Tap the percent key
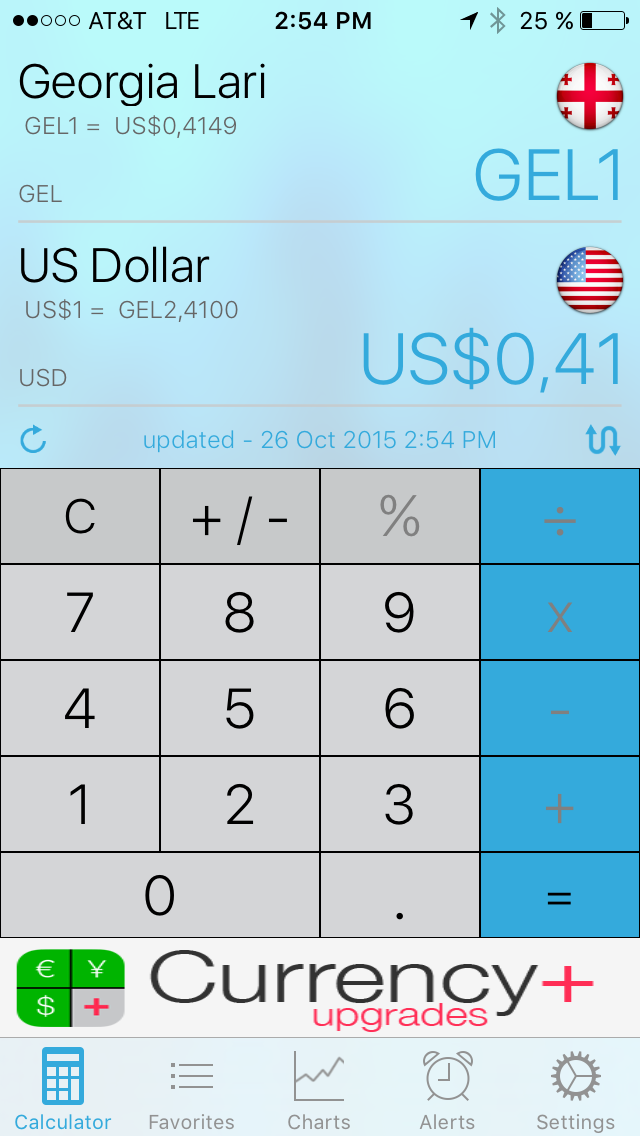 (x=400, y=516)
